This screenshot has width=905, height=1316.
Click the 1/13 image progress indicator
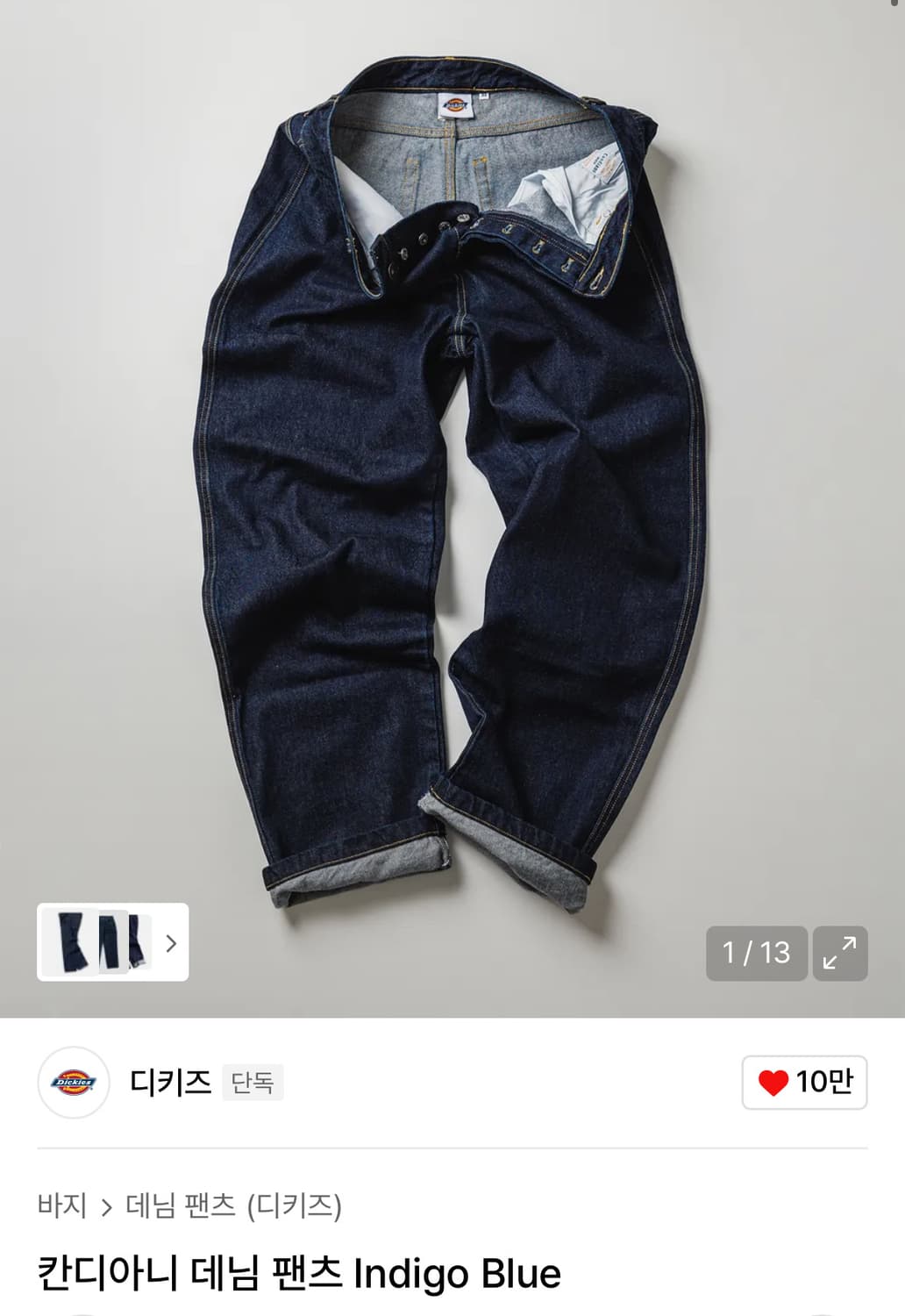756,954
